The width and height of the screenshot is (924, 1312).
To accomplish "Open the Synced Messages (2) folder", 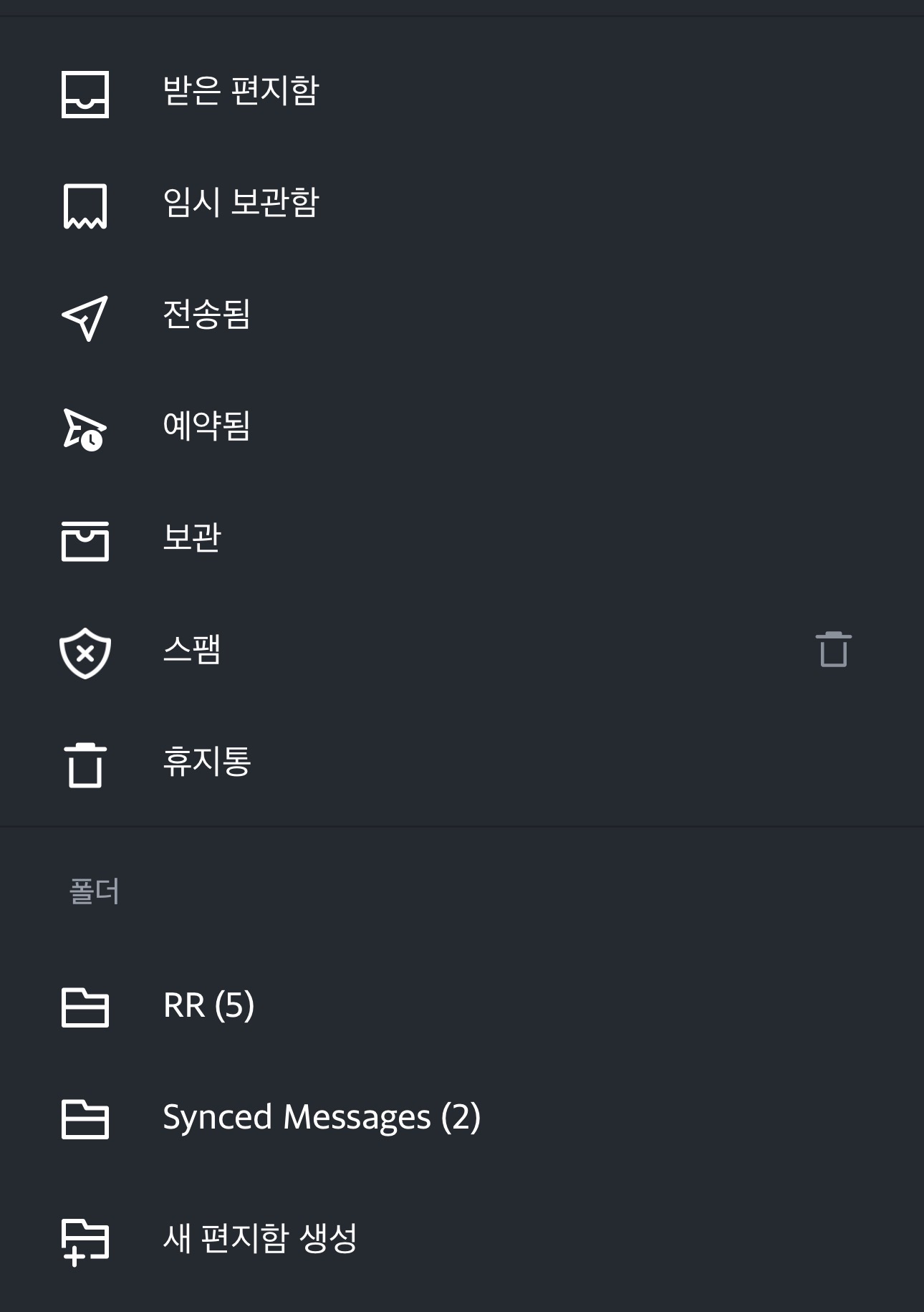I will [x=322, y=1118].
